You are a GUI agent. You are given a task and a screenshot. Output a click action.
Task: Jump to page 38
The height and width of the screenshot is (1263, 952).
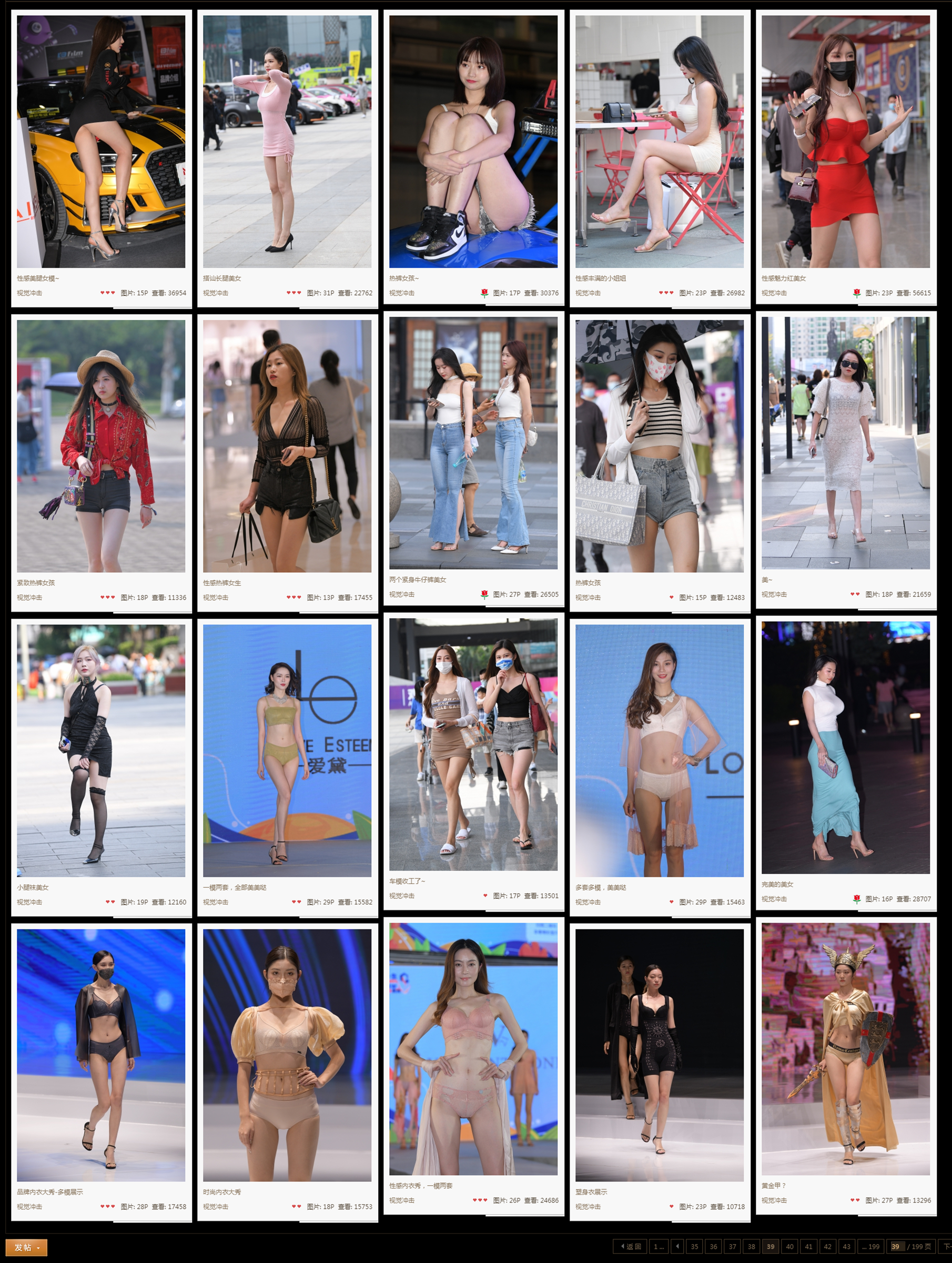pyautogui.click(x=751, y=1247)
